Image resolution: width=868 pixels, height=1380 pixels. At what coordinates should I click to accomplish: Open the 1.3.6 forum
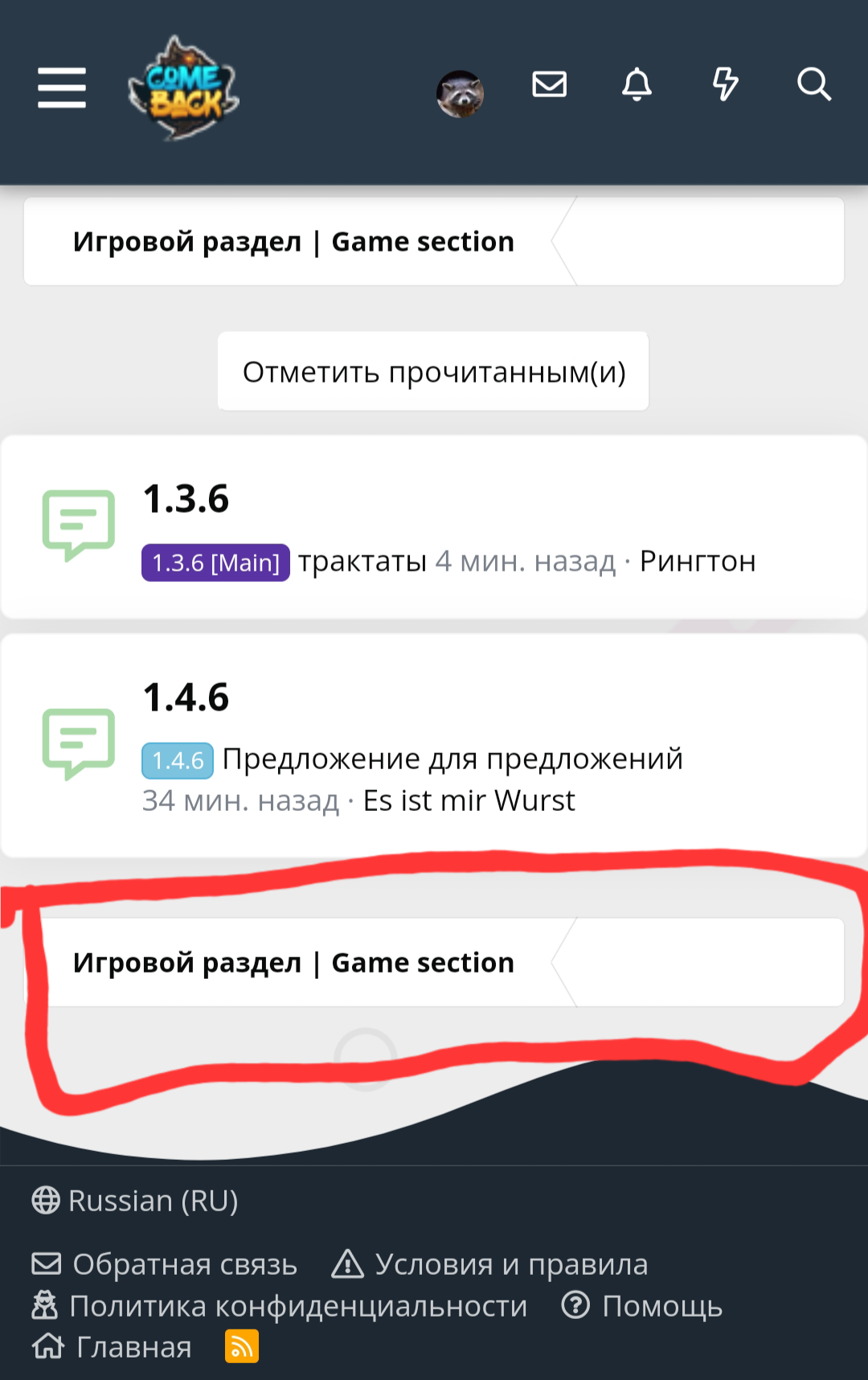click(186, 499)
